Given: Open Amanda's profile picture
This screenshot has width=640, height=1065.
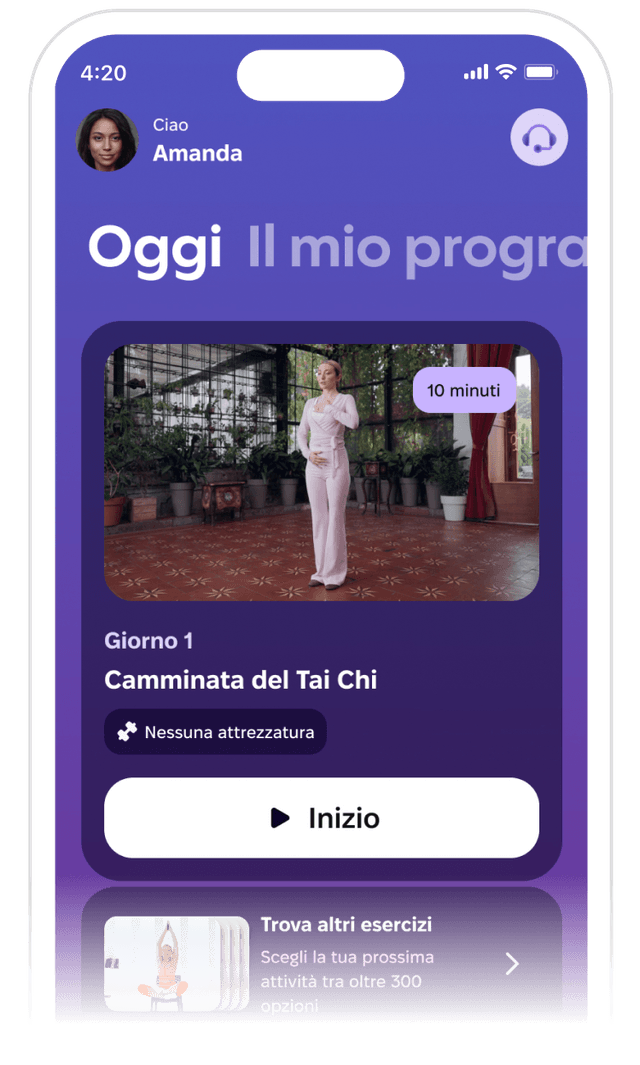Looking at the screenshot, I should [107, 140].
